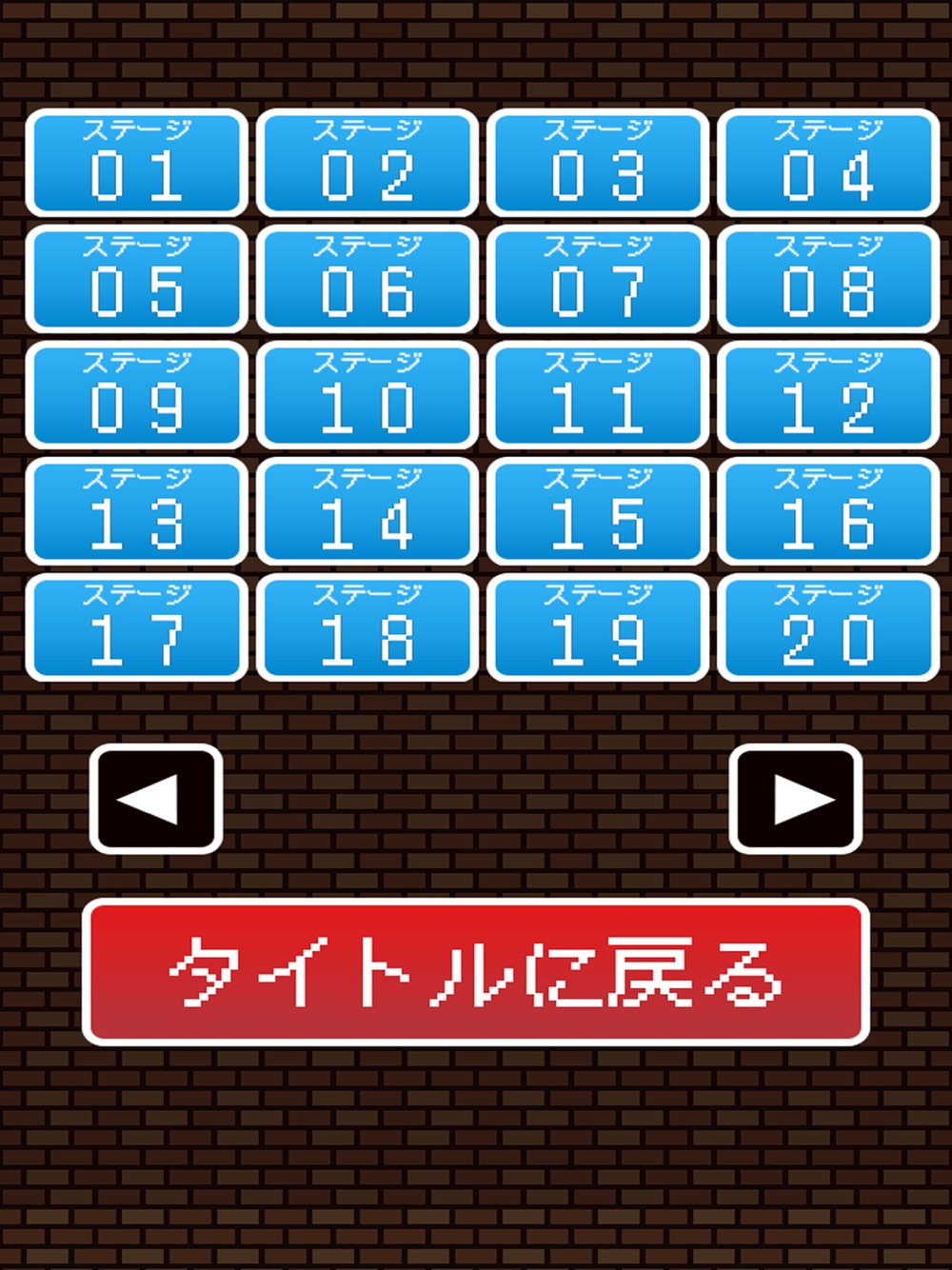Open stage 02
The image size is (952, 1270).
[367, 163]
